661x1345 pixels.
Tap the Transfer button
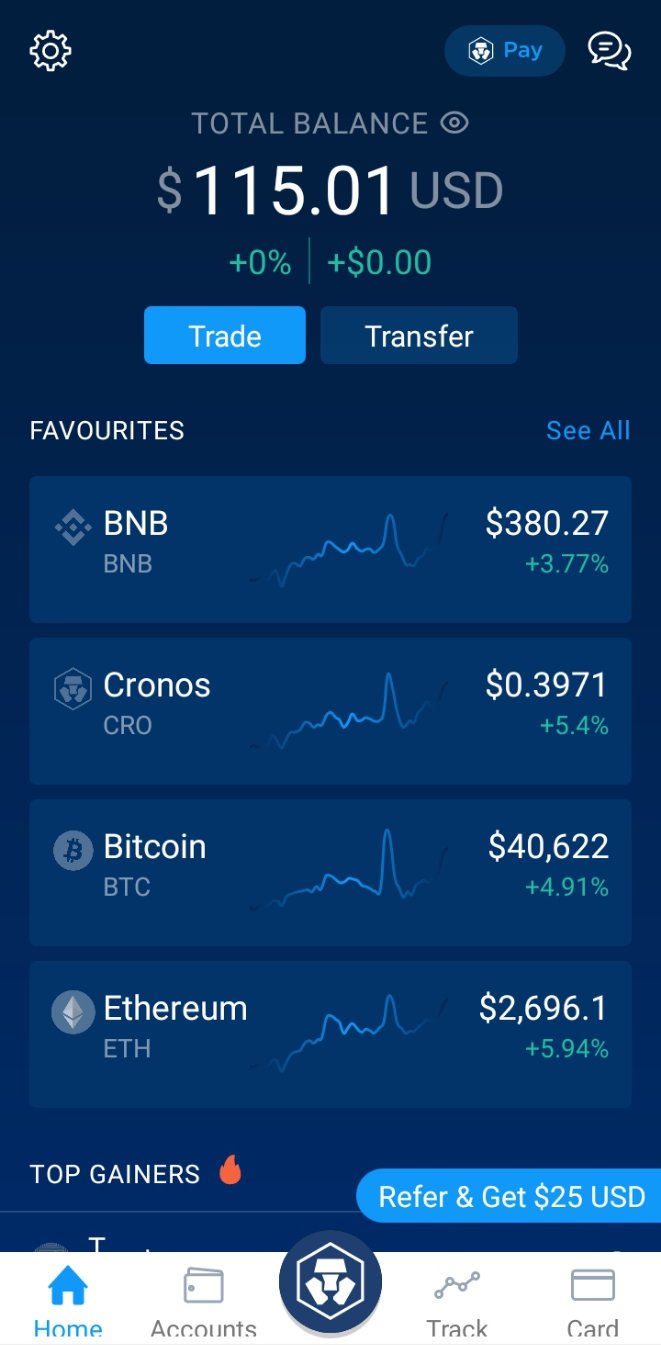[419, 335]
